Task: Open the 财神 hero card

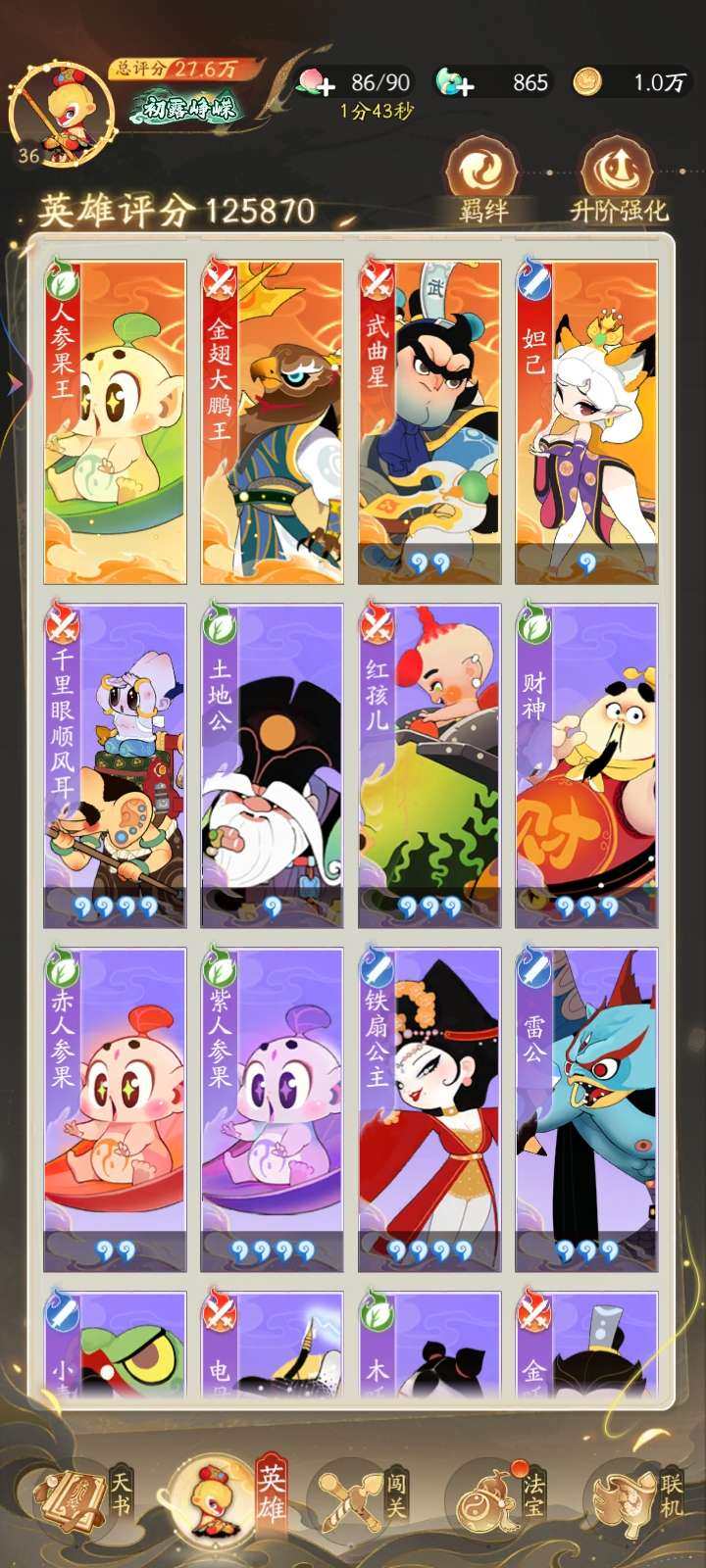Action: 586,766
